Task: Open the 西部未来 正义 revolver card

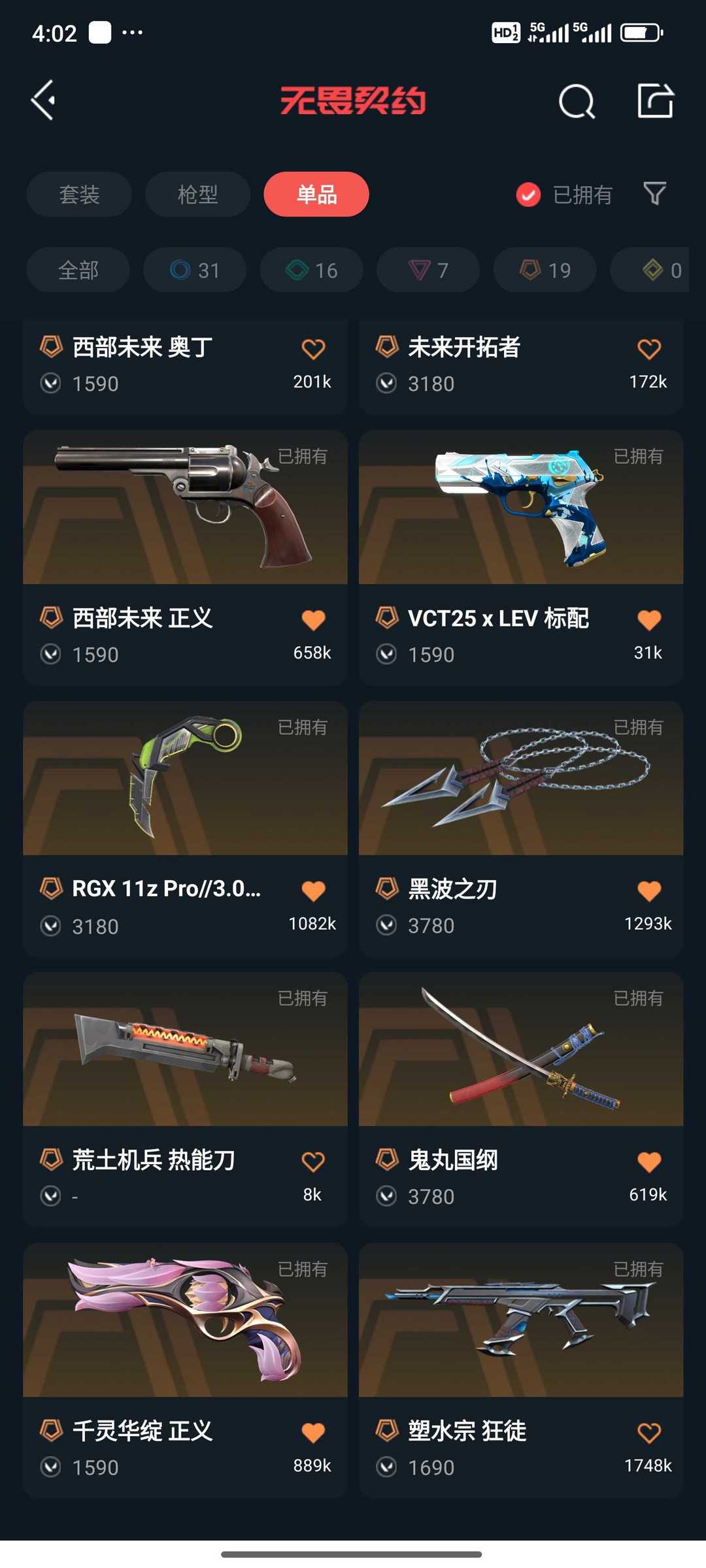Action: pos(185,557)
